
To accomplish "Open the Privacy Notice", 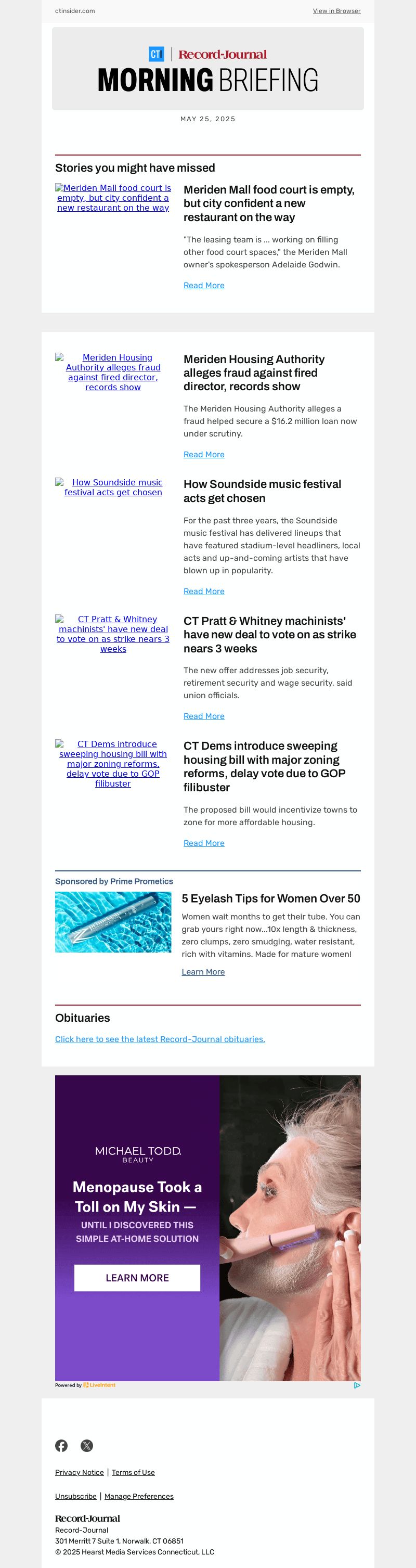I will (79, 1472).
